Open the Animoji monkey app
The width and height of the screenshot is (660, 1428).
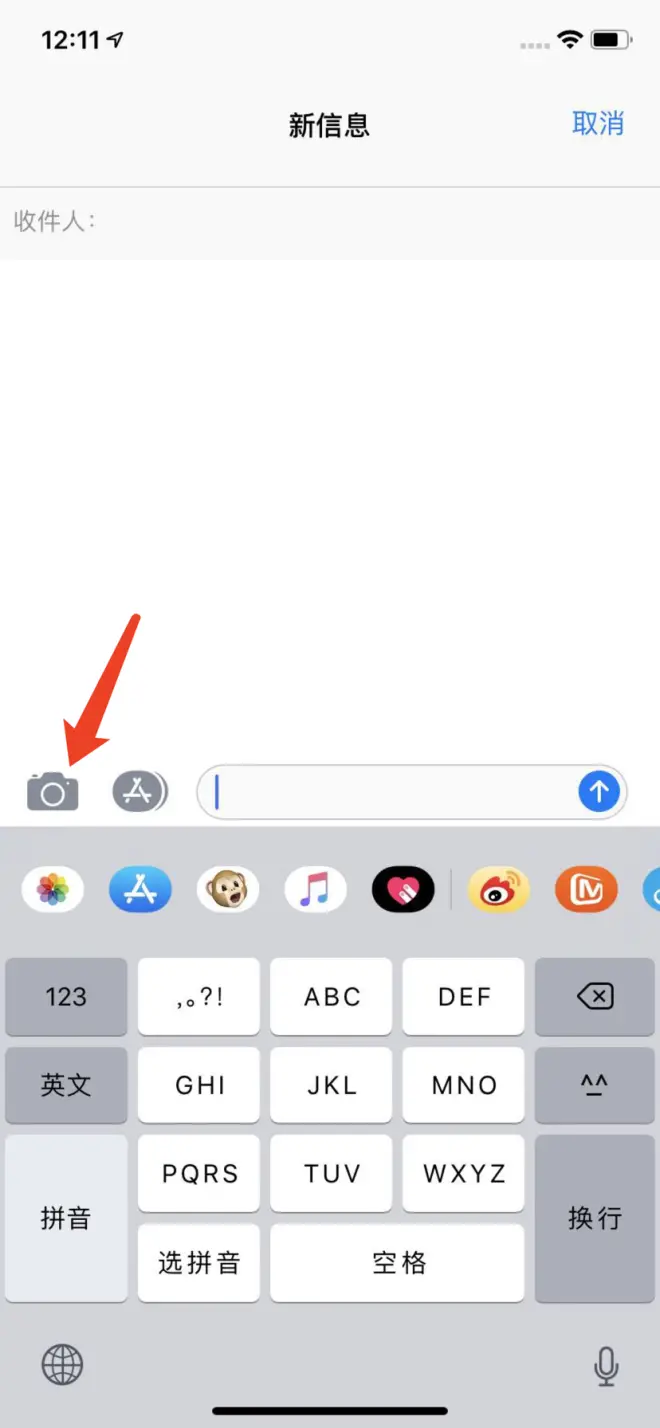(x=228, y=889)
